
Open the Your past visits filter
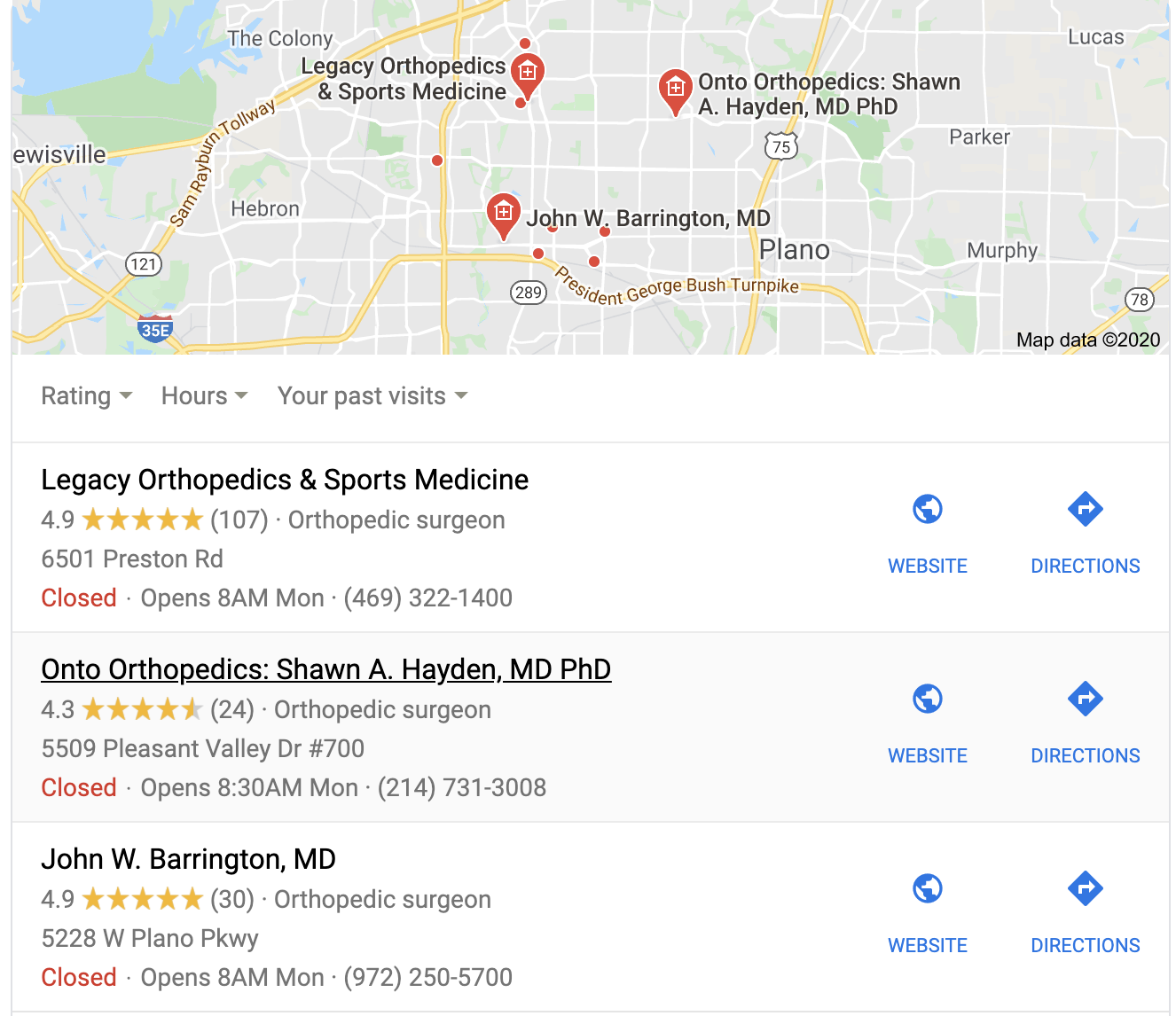[x=372, y=396]
